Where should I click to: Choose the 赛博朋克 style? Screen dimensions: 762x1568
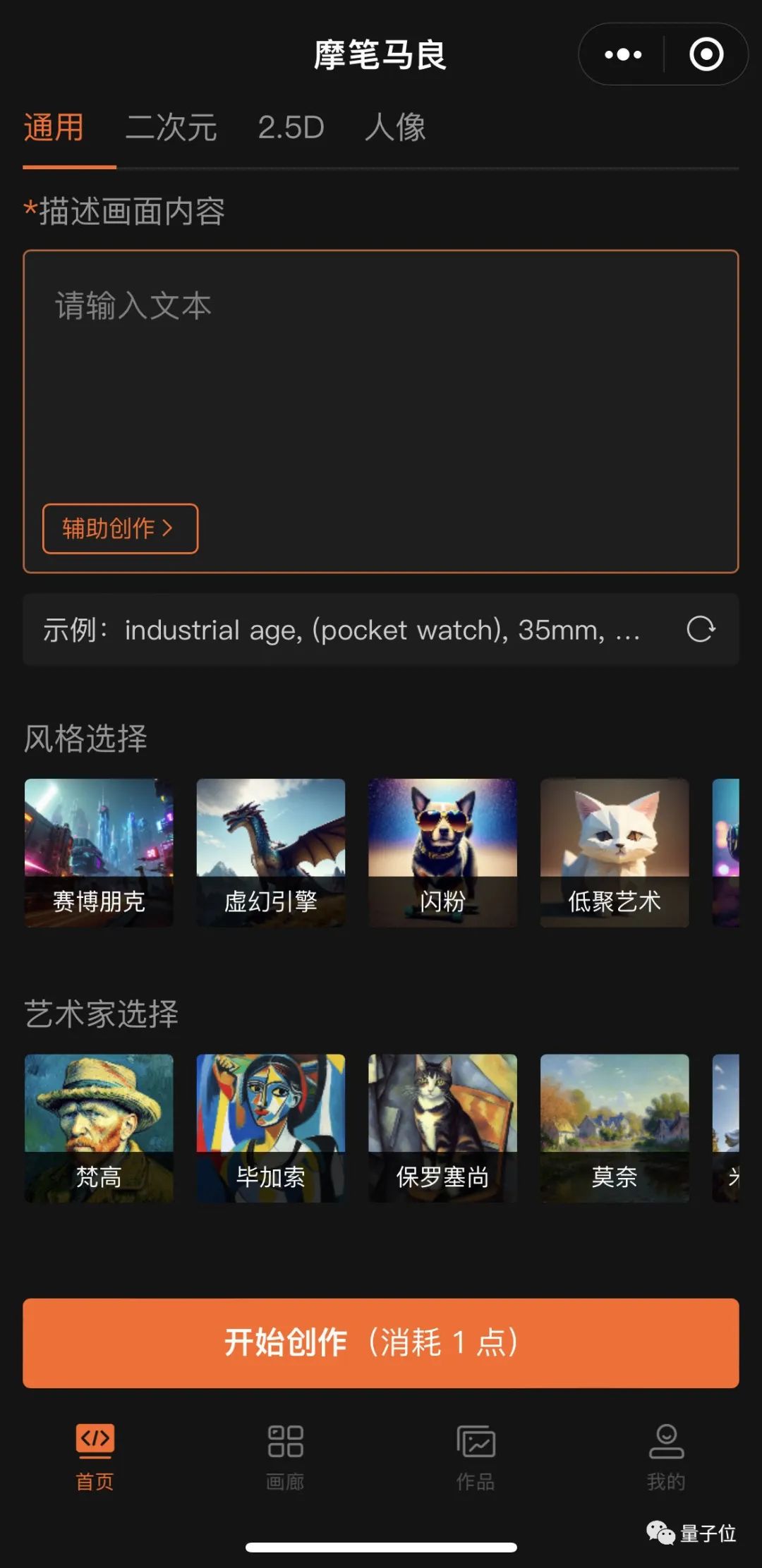[99, 852]
